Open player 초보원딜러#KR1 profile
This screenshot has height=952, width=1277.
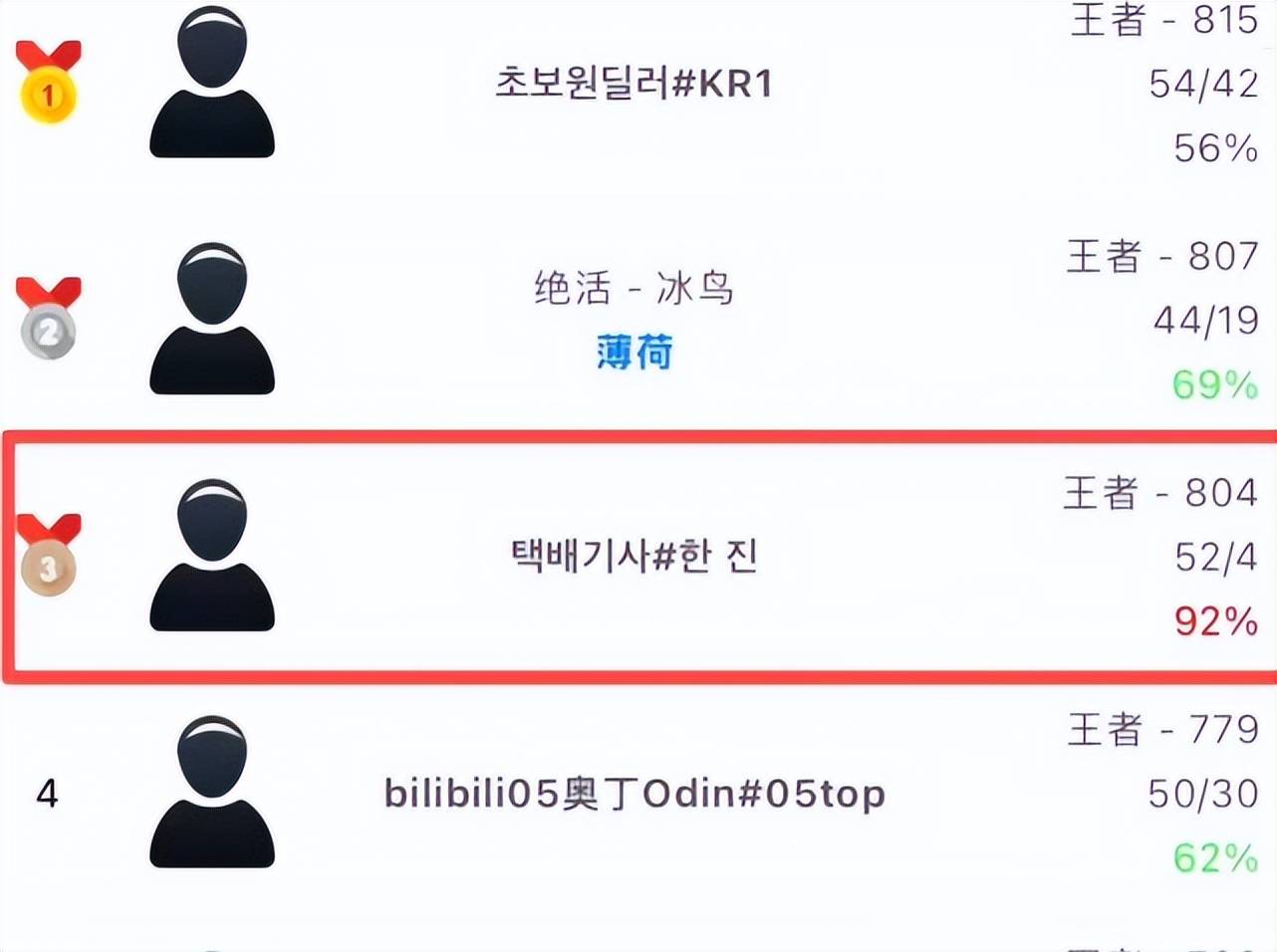coord(634,84)
